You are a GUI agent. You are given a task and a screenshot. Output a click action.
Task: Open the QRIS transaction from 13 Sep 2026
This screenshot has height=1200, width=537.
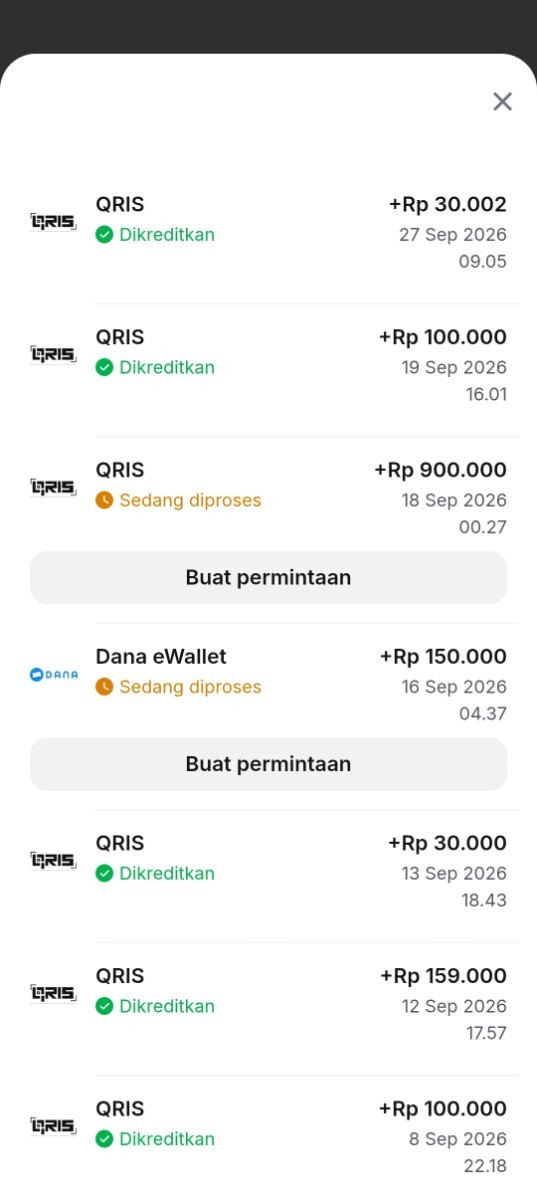pyautogui.click(x=268, y=872)
